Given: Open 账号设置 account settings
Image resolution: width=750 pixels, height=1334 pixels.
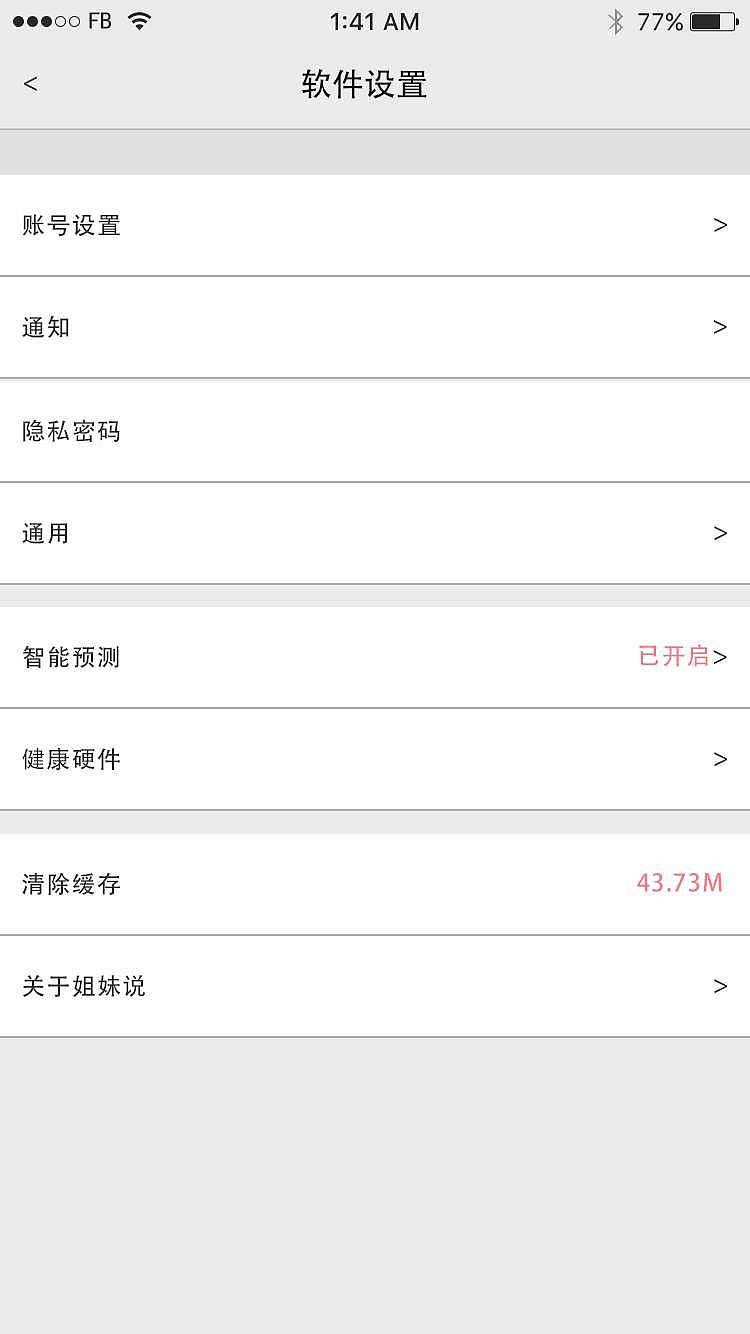Looking at the screenshot, I should [x=374, y=226].
